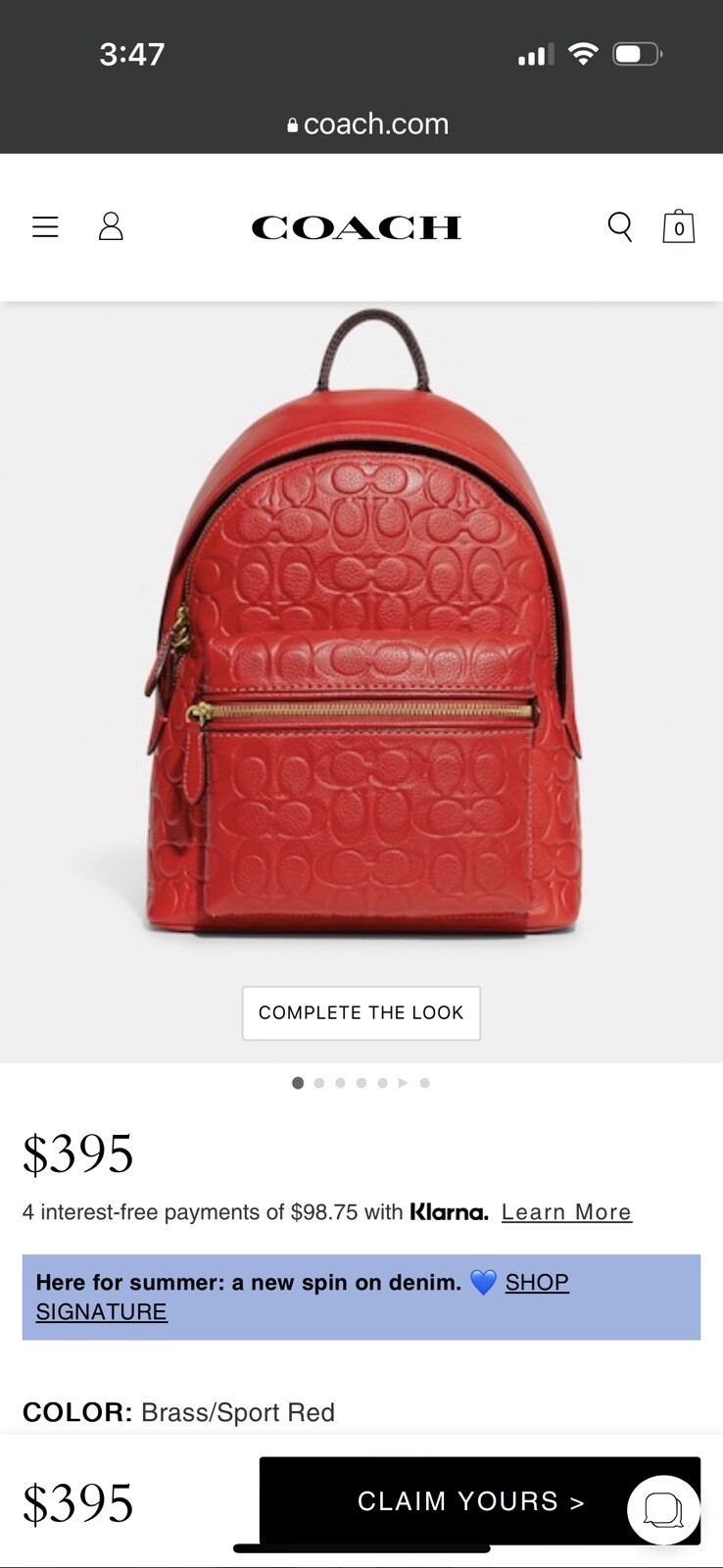Open the chat support bubble
The width and height of the screenshot is (723, 1568).
tap(664, 1509)
